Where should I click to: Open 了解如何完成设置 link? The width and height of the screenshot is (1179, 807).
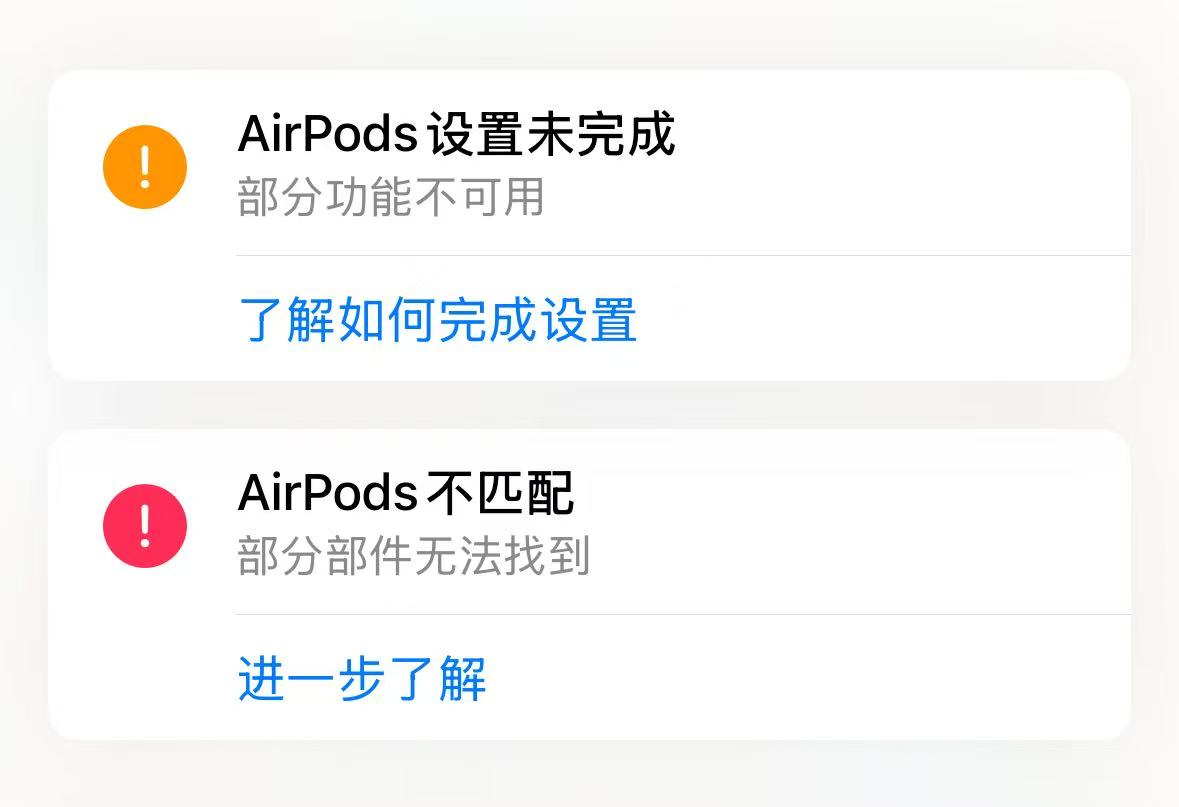point(437,321)
